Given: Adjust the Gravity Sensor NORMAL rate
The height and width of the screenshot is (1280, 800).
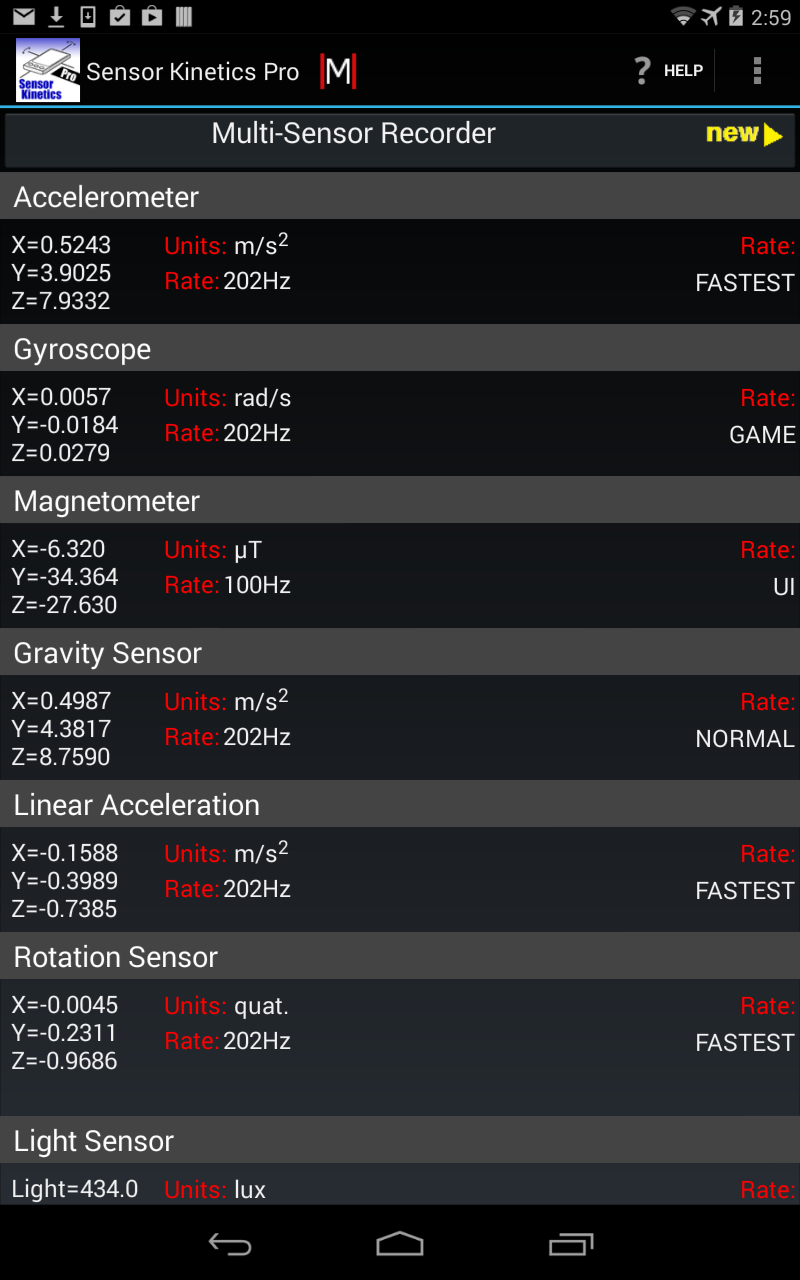Looking at the screenshot, I should tap(744, 739).
